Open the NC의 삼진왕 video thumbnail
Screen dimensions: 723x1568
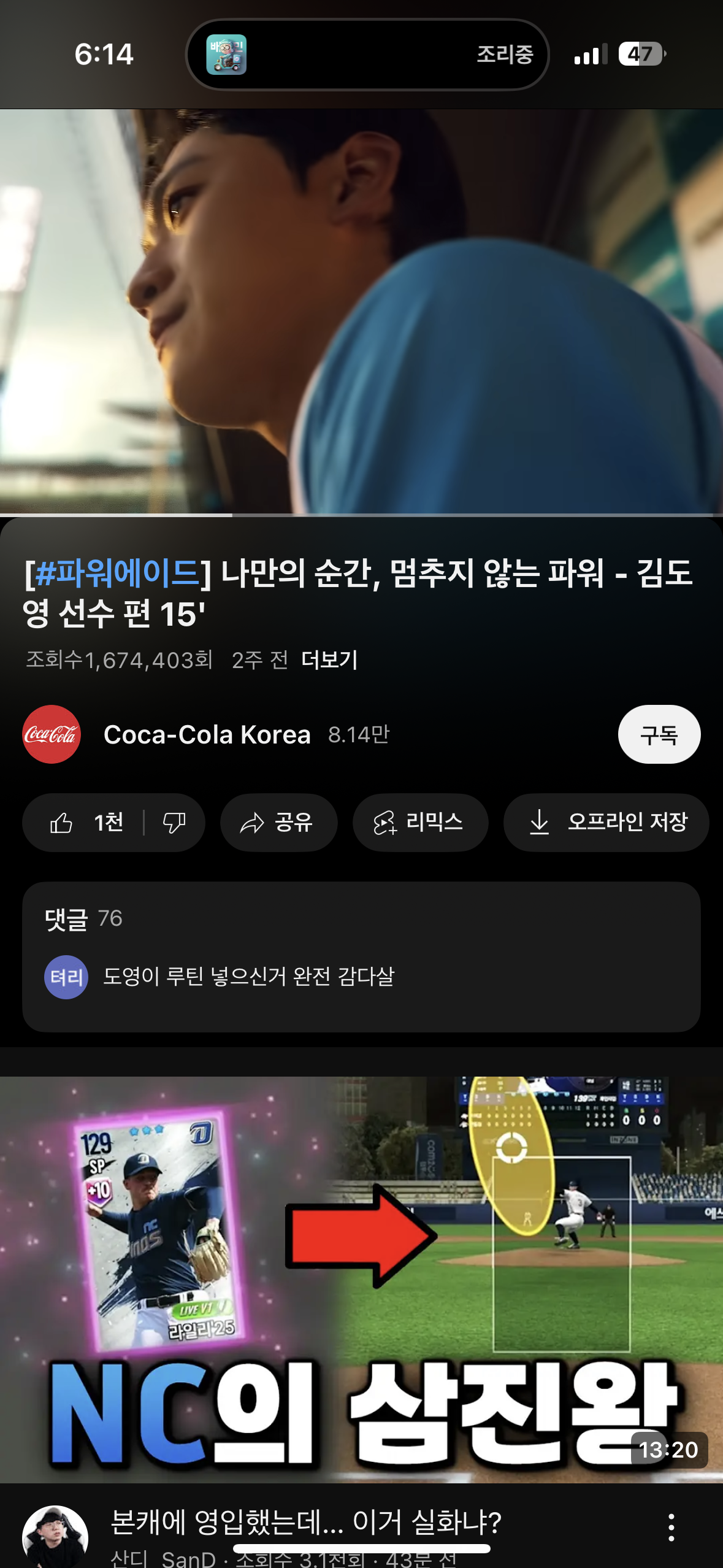click(361, 1279)
